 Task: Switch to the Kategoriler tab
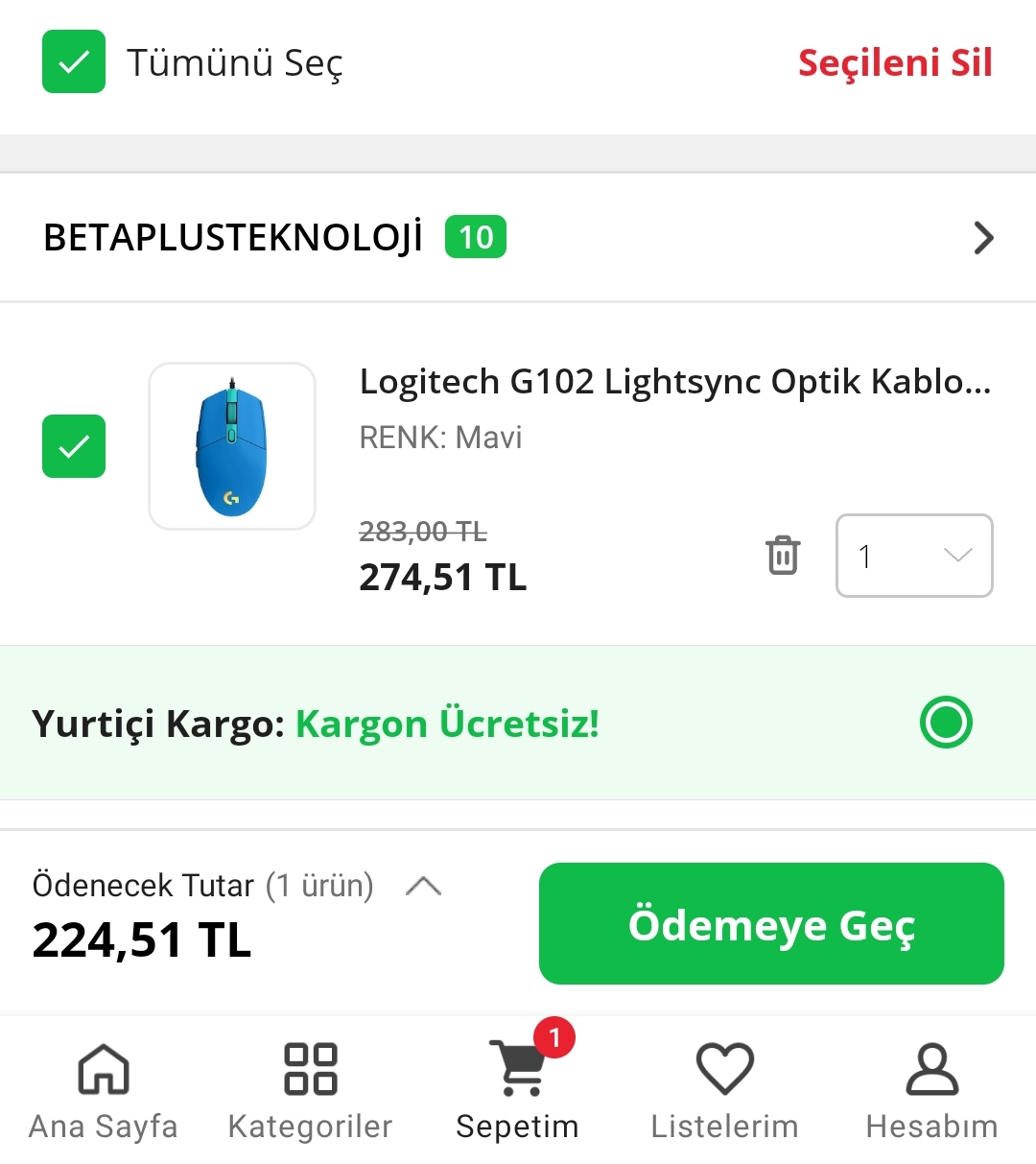[311, 1090]
